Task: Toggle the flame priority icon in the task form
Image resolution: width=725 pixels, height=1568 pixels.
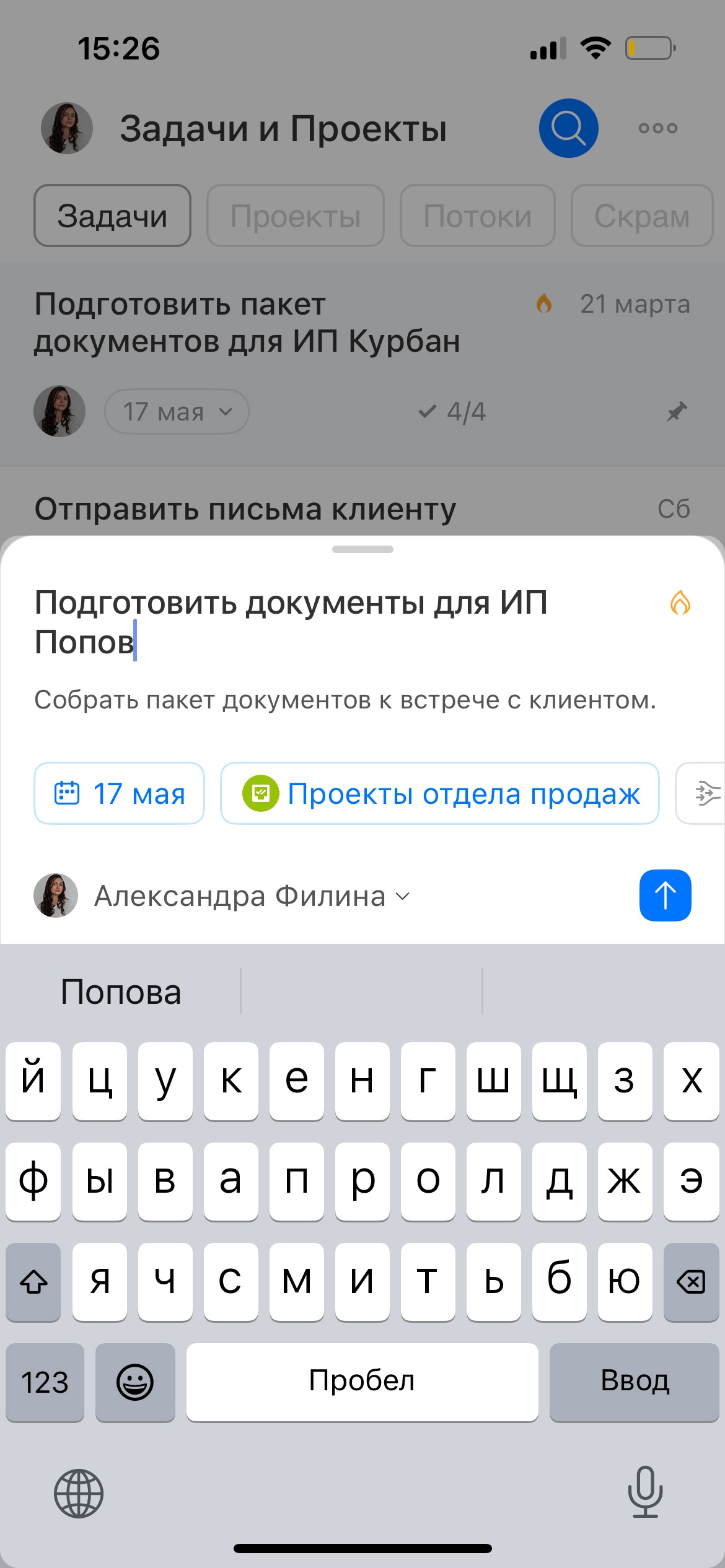Action: pyautogui.click(x=680, y=603)
